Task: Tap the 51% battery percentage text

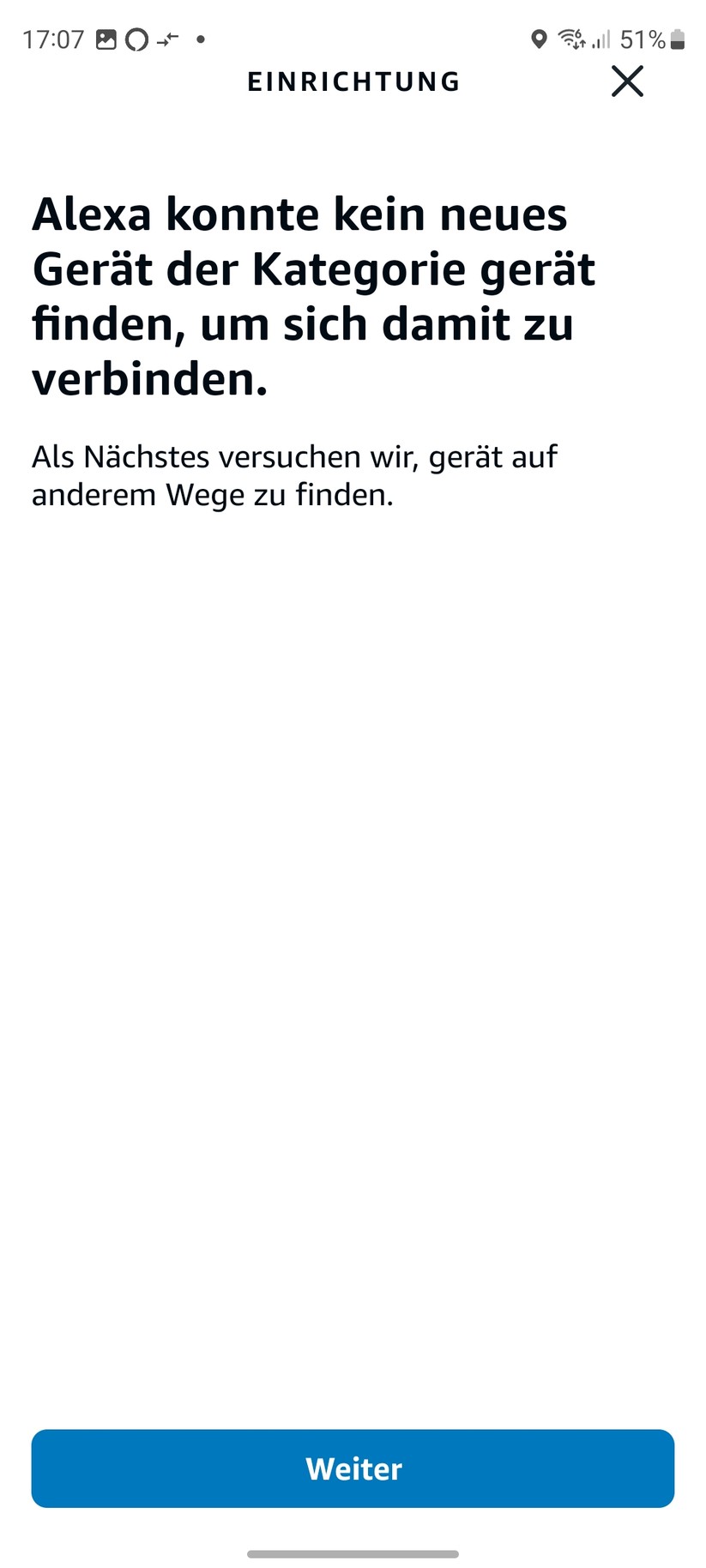Action: 643,39
